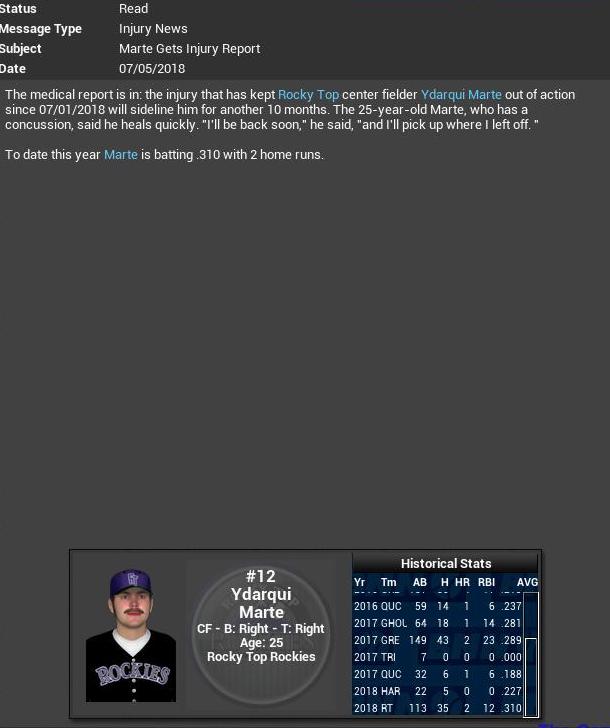The image size is (610, 728).
Task: Tap the Marte link before 'is batting .310'
Action: coord(121,155)
